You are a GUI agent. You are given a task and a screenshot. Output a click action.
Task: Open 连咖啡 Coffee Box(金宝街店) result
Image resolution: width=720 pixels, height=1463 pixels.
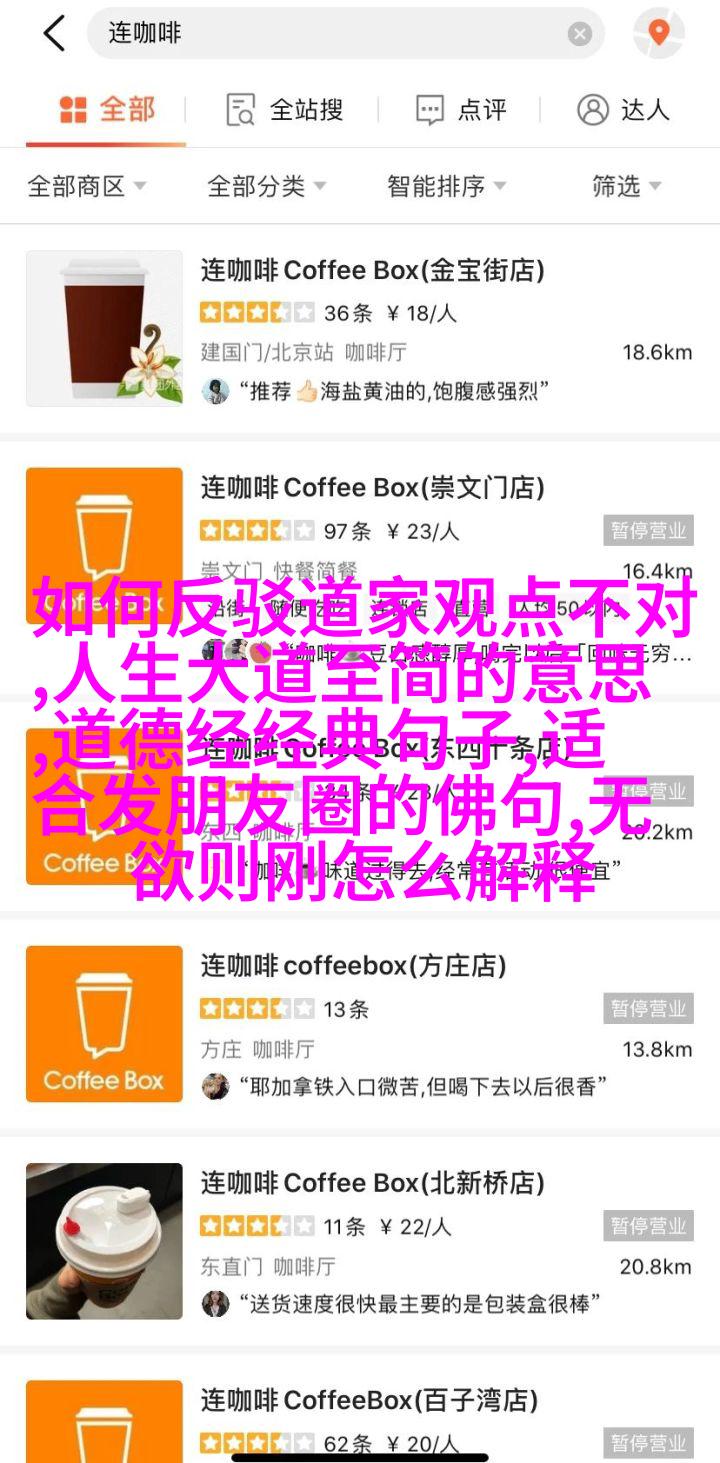click(x=372, y=270)
